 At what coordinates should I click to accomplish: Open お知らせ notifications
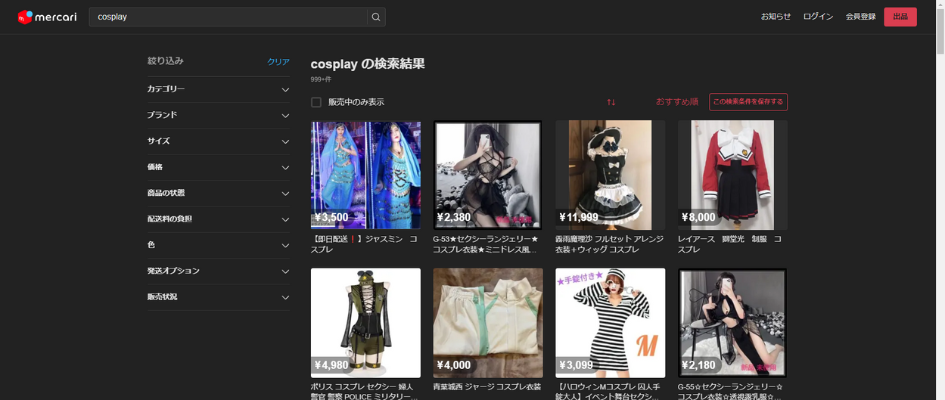pyautogui.click(x=775, y=17)
